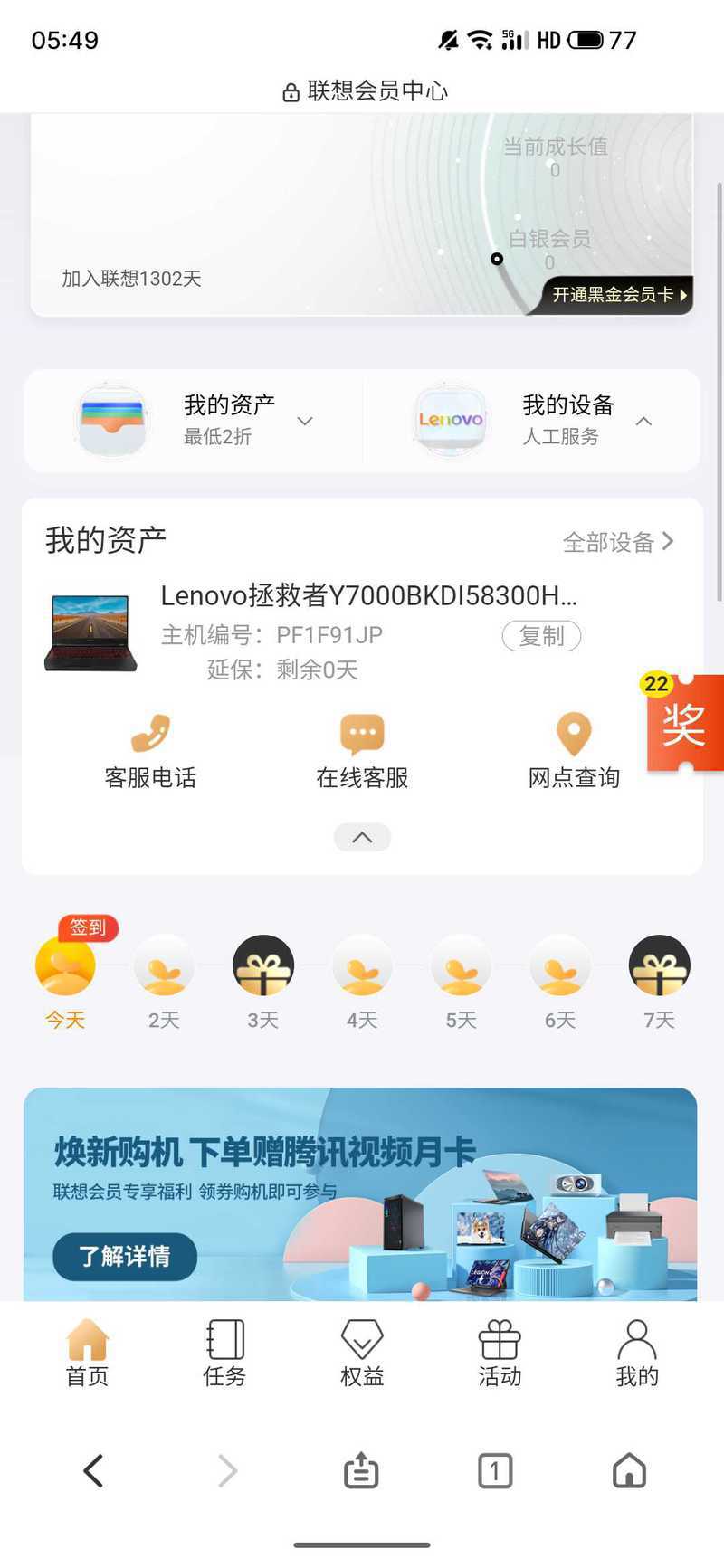Open 全部设备 list

pos(618,542)
